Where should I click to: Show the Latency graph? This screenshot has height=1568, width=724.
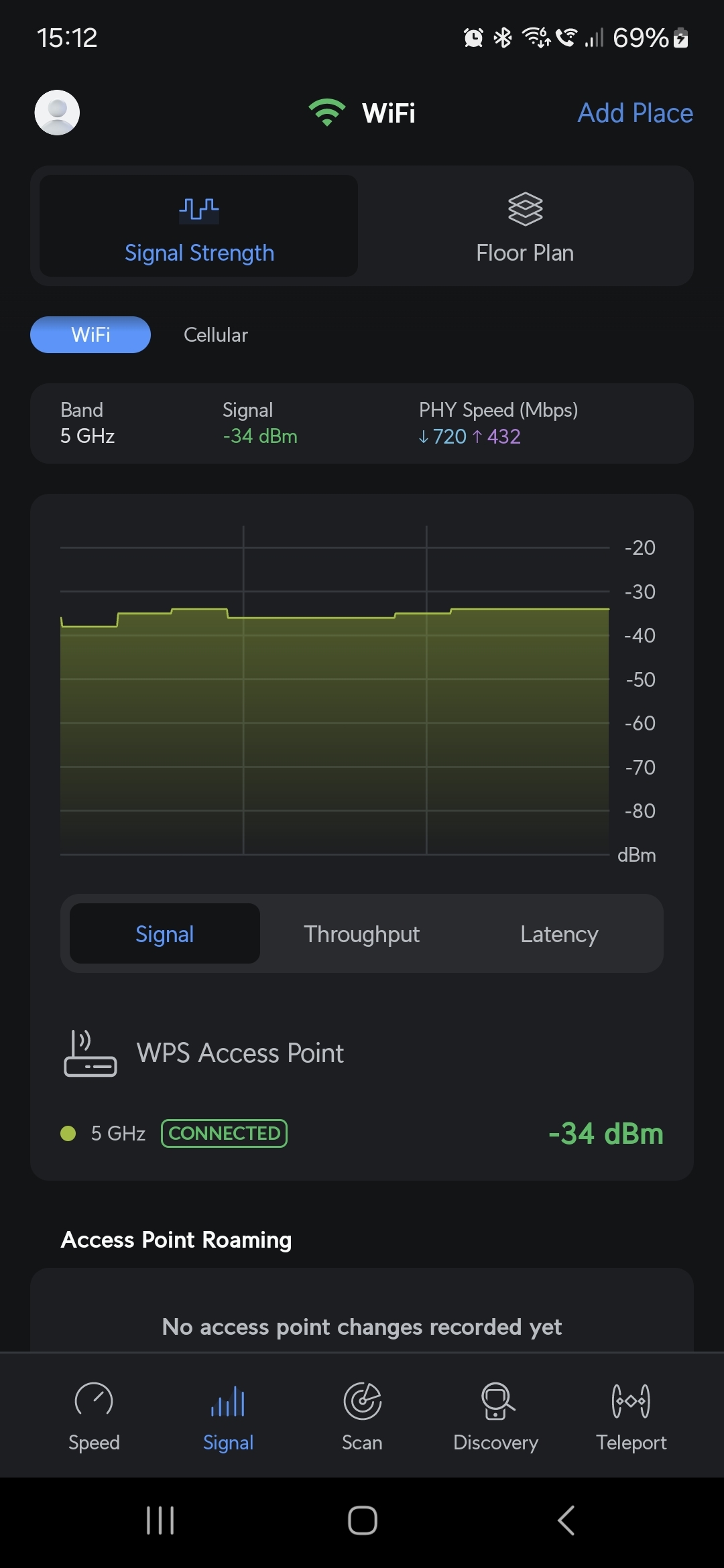tap(559, 933)
